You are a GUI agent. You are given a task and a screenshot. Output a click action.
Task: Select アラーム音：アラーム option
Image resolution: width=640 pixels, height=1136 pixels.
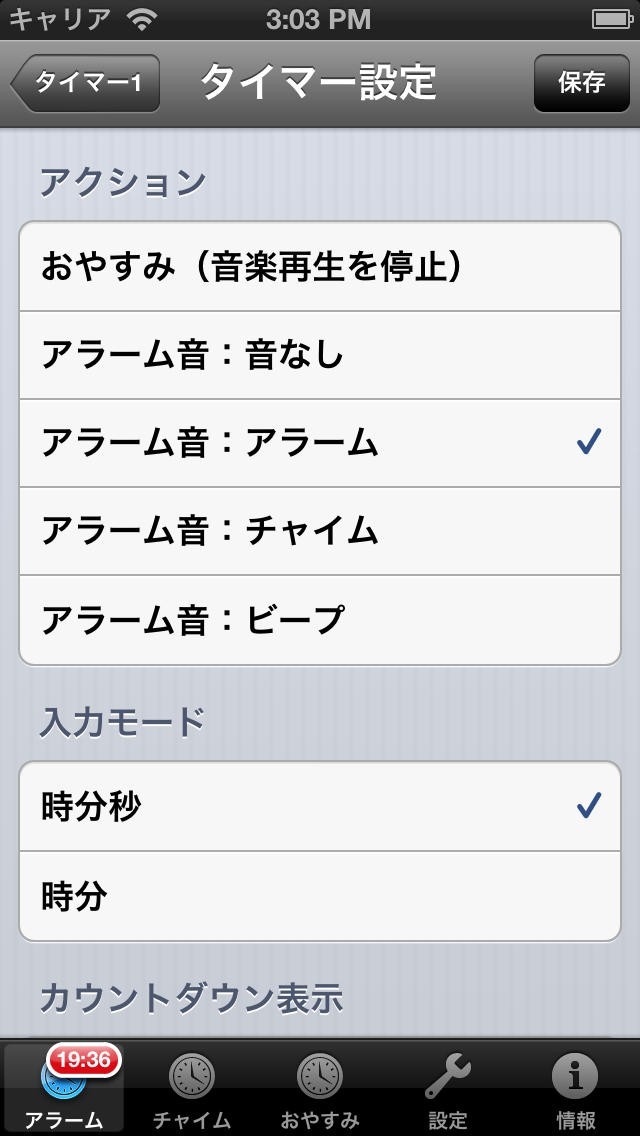(x=320, y=442)
